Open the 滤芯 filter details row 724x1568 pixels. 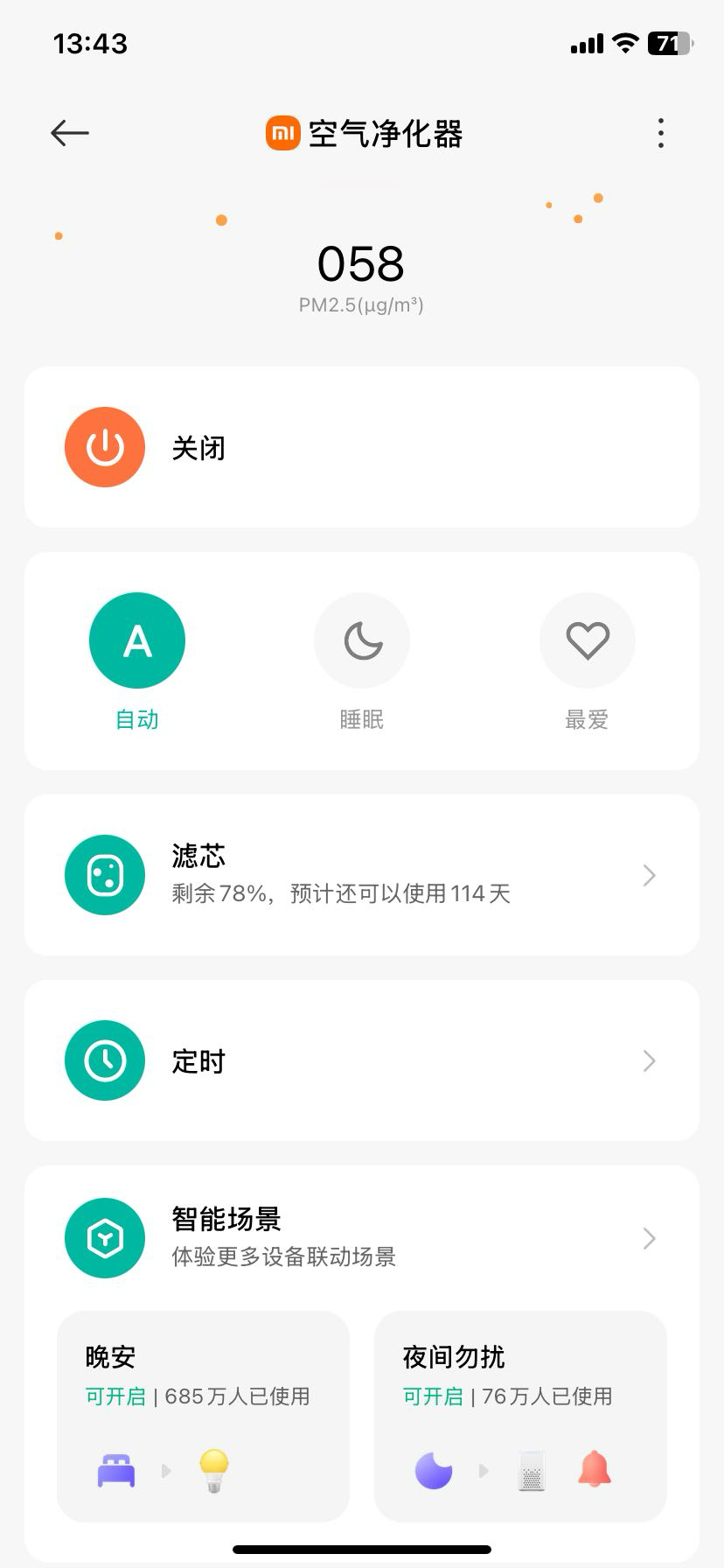362,875
